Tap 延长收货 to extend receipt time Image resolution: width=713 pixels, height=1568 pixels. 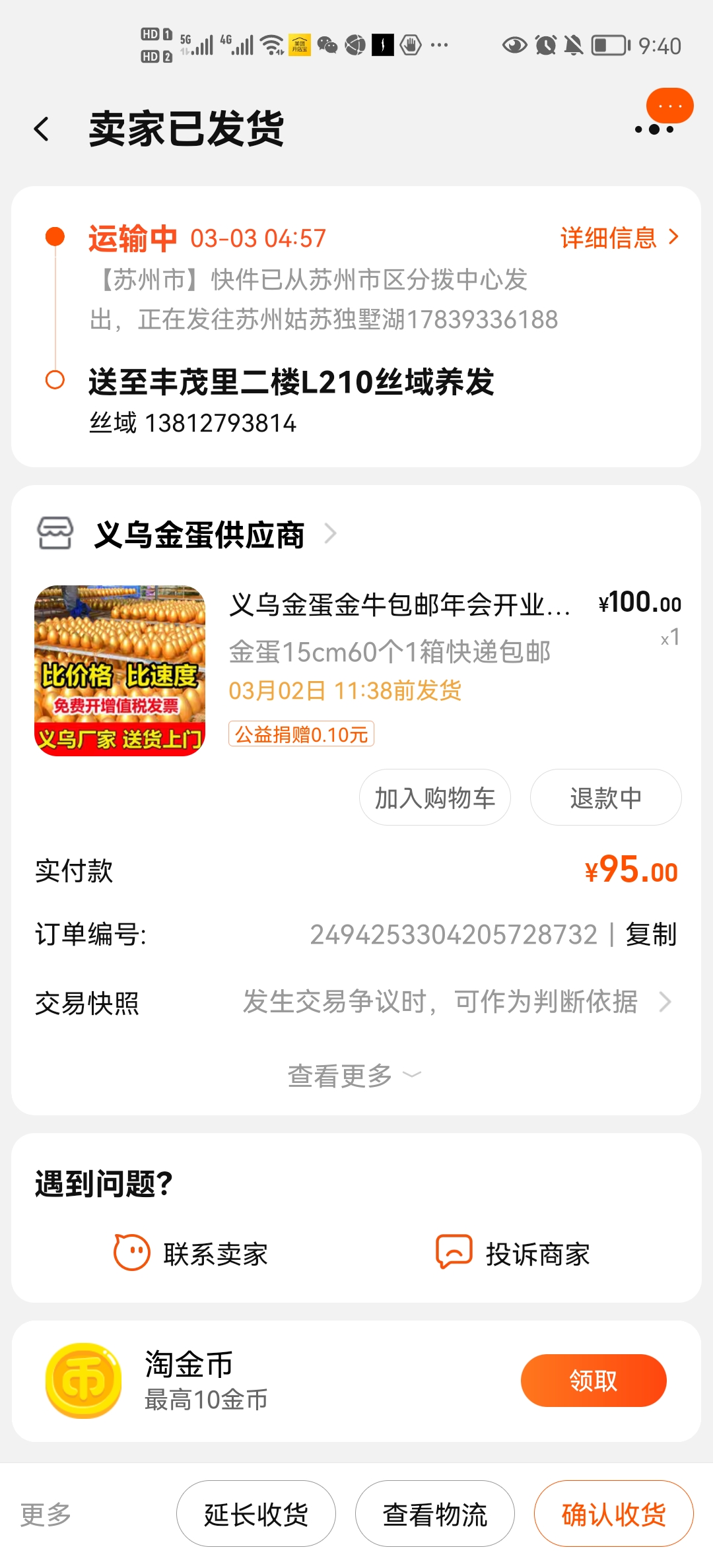pyautogui.click(x=256, y=1514)
